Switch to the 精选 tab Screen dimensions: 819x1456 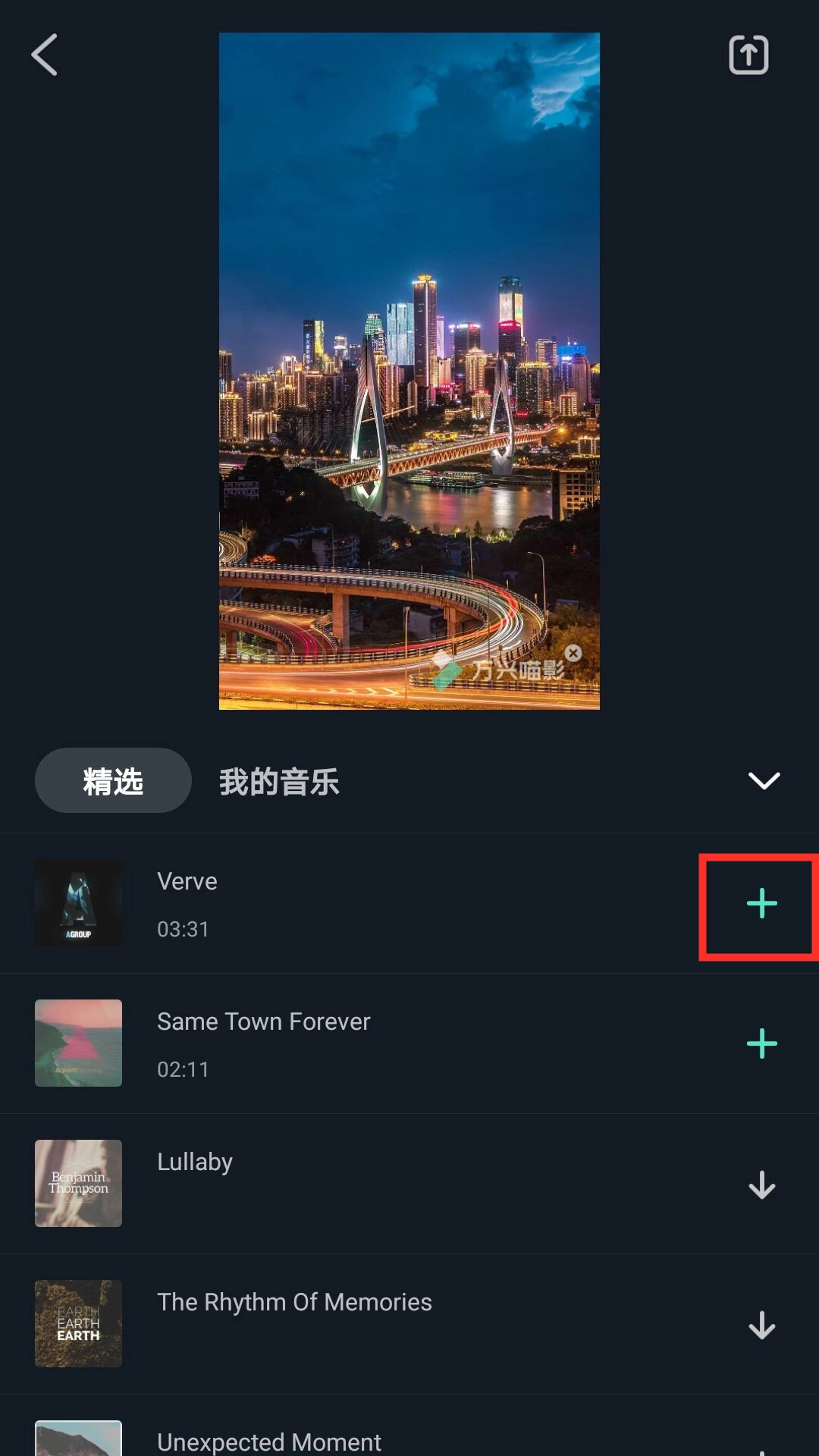[x=113, y=781]
